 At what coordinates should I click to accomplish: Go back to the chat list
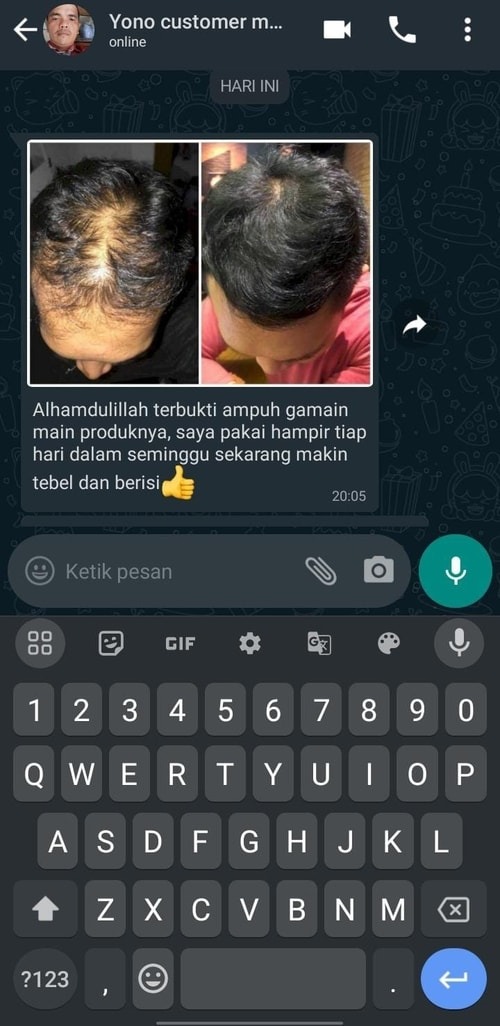pyautogui.click(x=26, y=30)
